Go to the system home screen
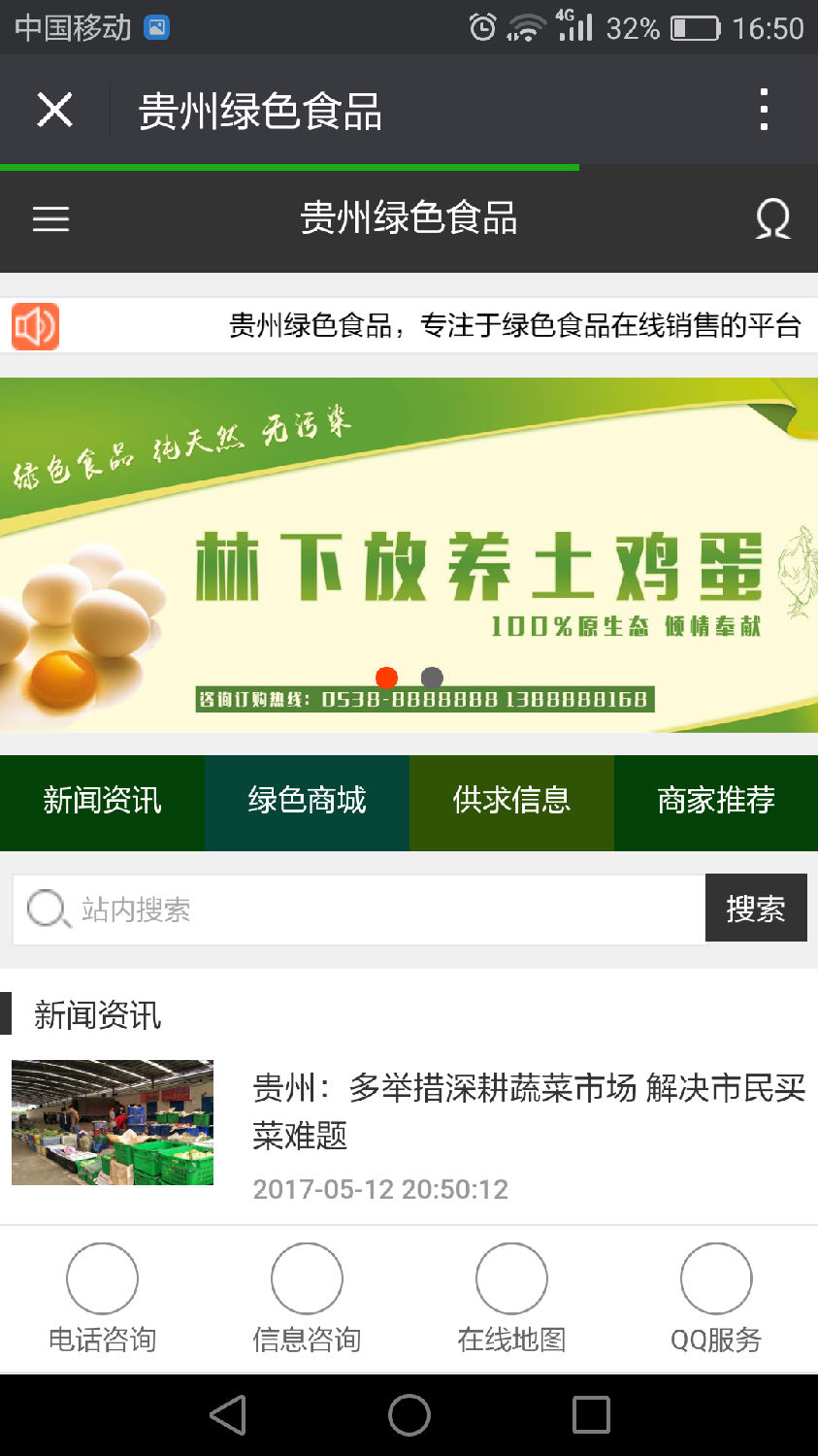This screenshot has height=1456, width=818. point(409,1415)
